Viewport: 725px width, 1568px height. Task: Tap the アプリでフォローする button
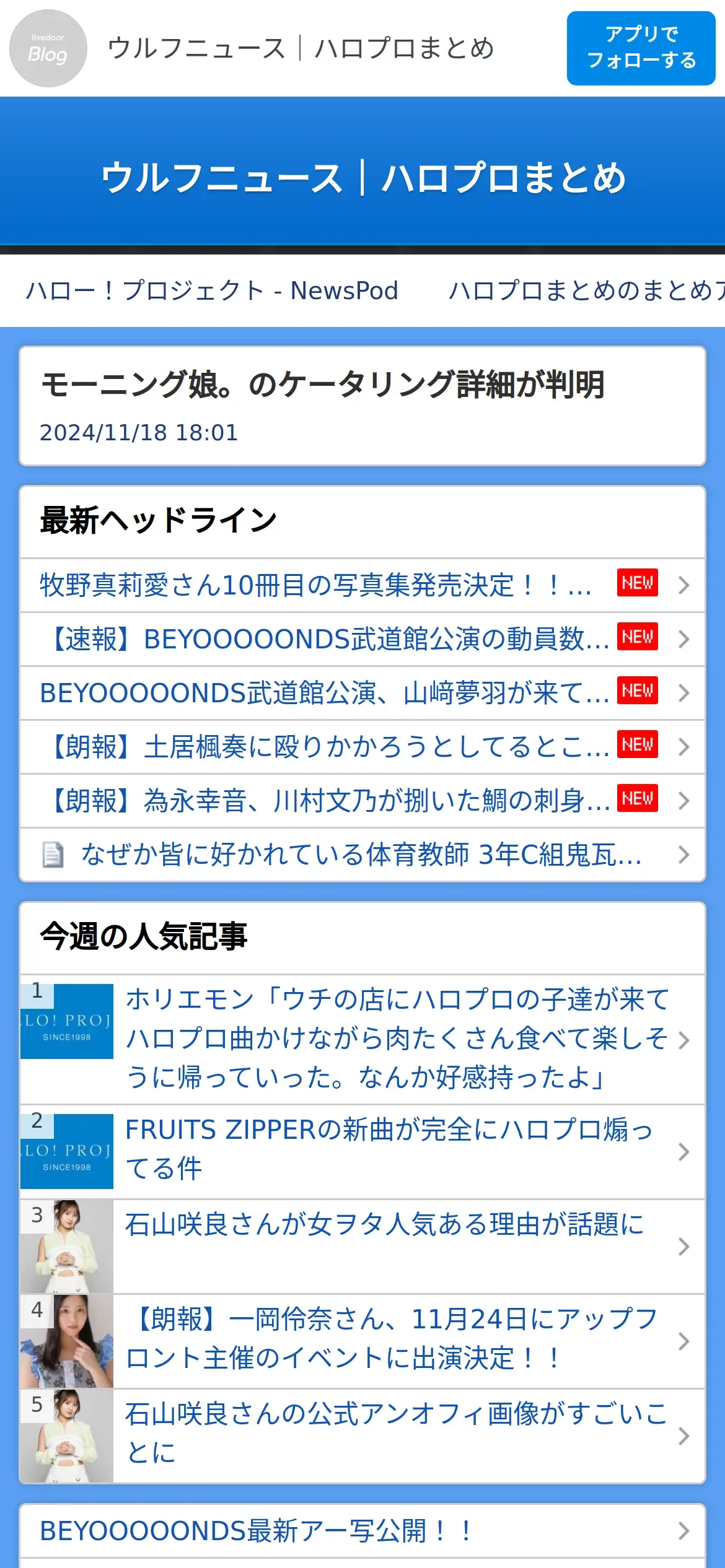coord(640,48)
